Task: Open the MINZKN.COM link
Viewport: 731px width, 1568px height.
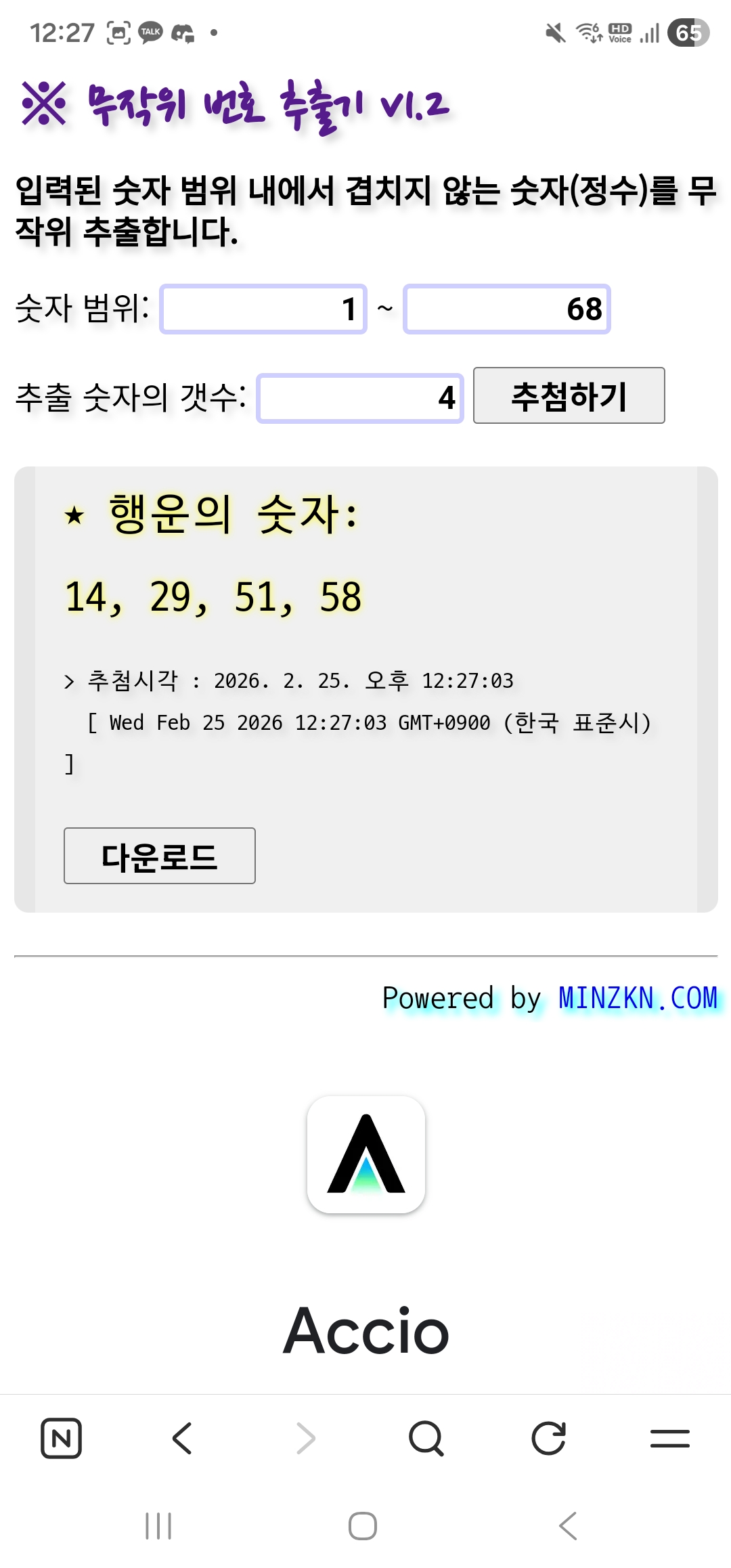Action: tap(637, 998)
